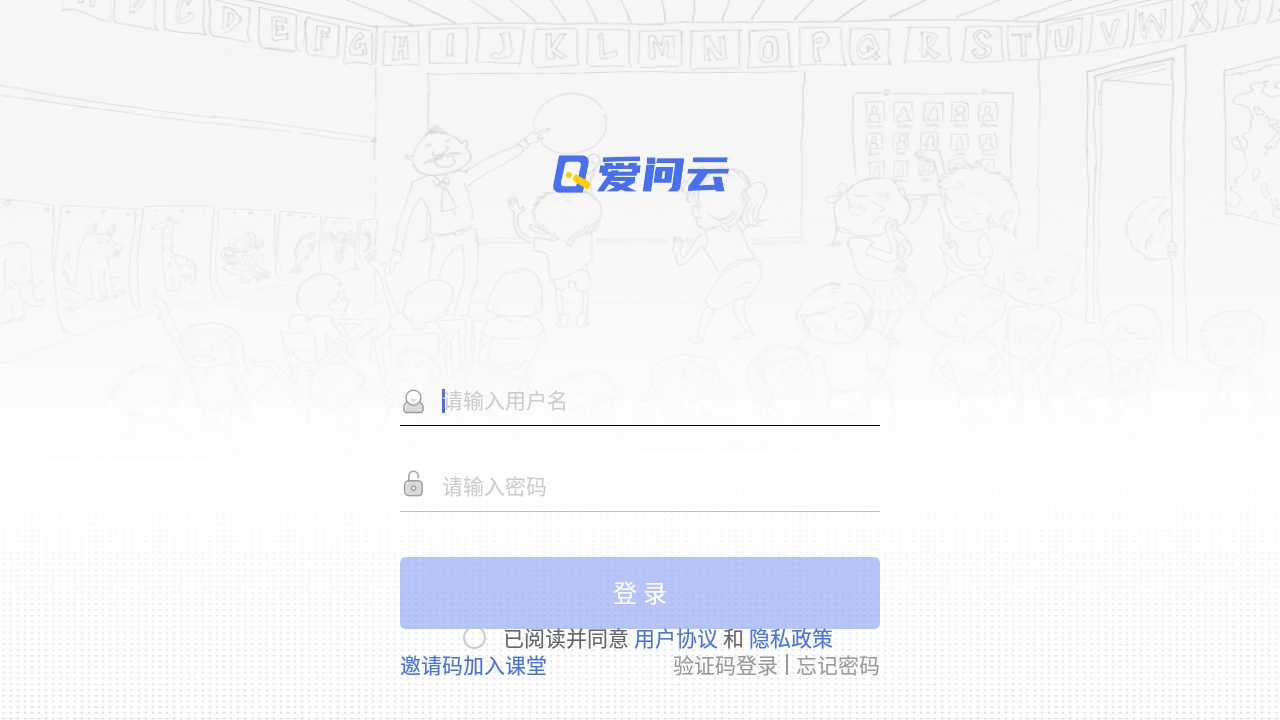1280x720 pixels.
Task: Focus the password input field
Action: pos(658,487)
